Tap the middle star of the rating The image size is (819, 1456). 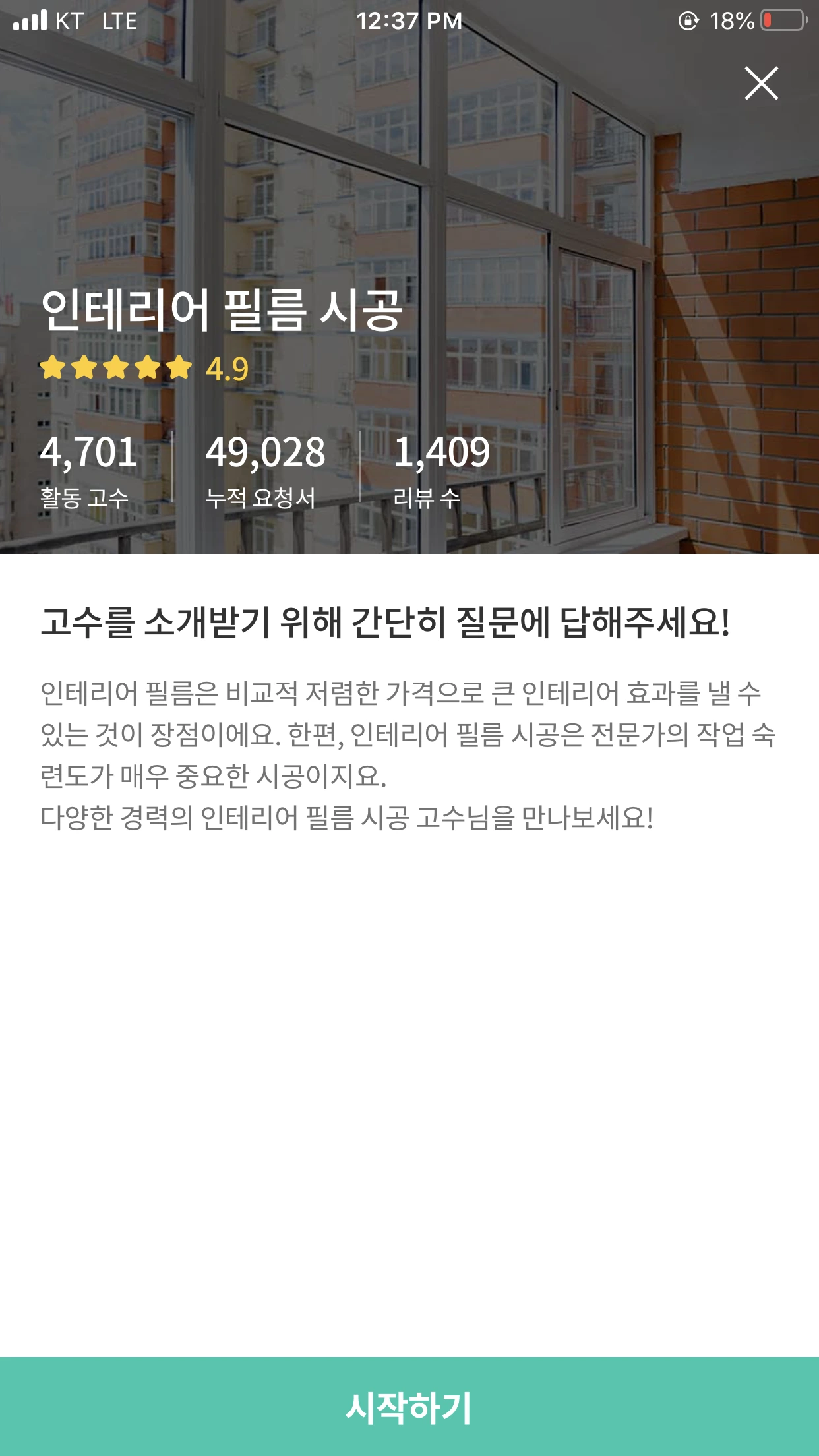tap(115, 369)
